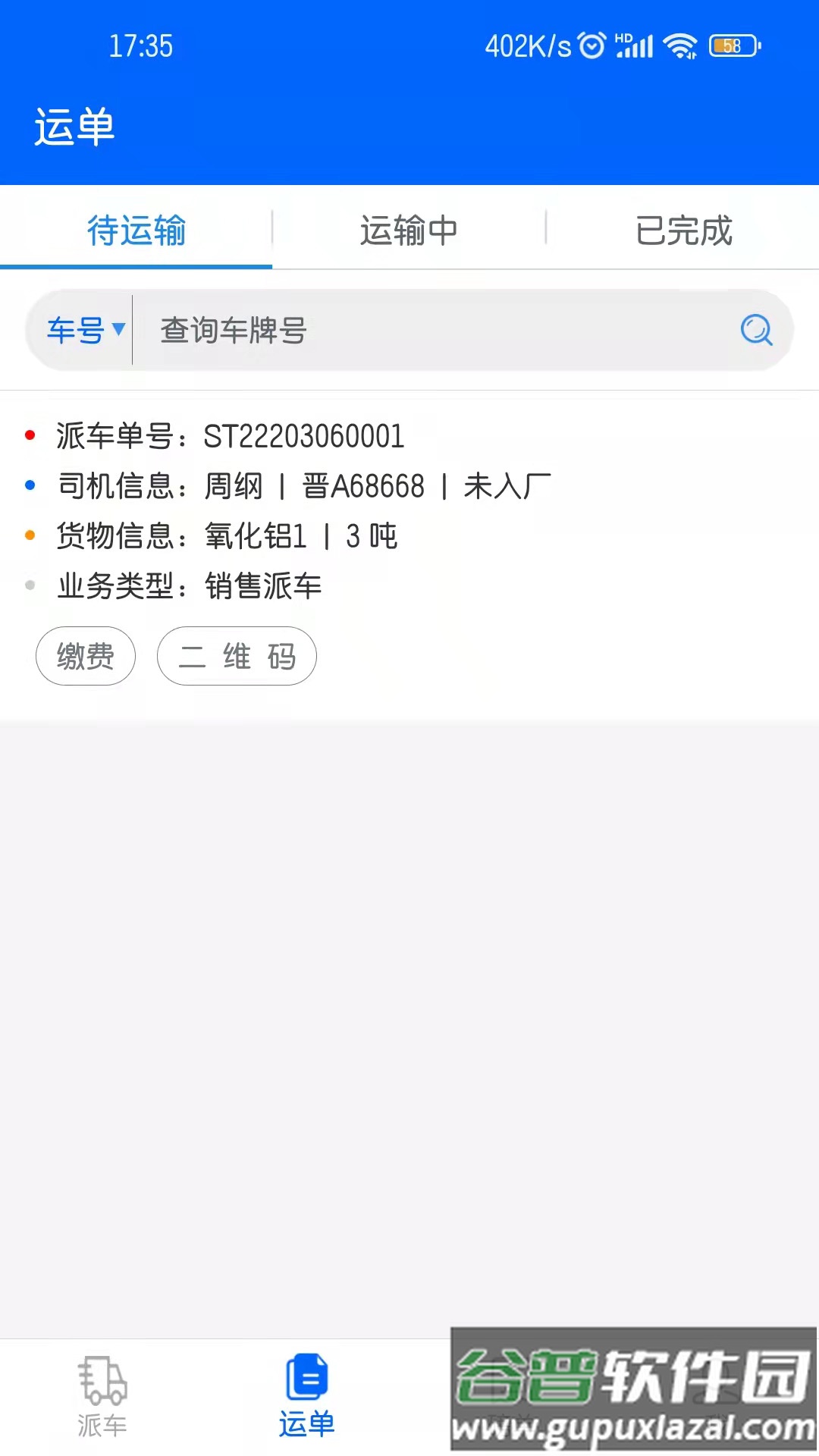Select the 运单 bottom tab
819x1456 pixels.
click(x=306, y=1397)
